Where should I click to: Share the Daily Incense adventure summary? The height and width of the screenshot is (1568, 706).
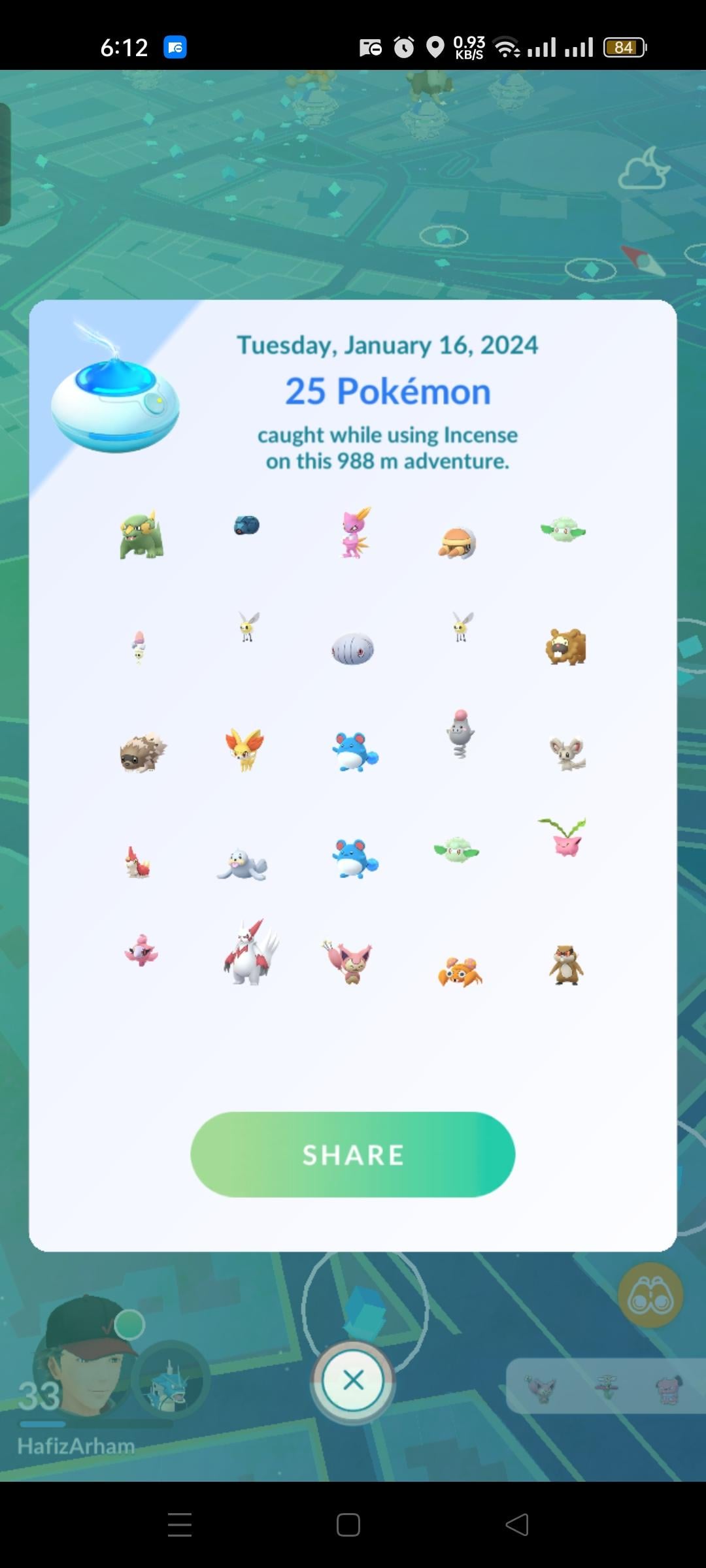(x=352, y=1154)
